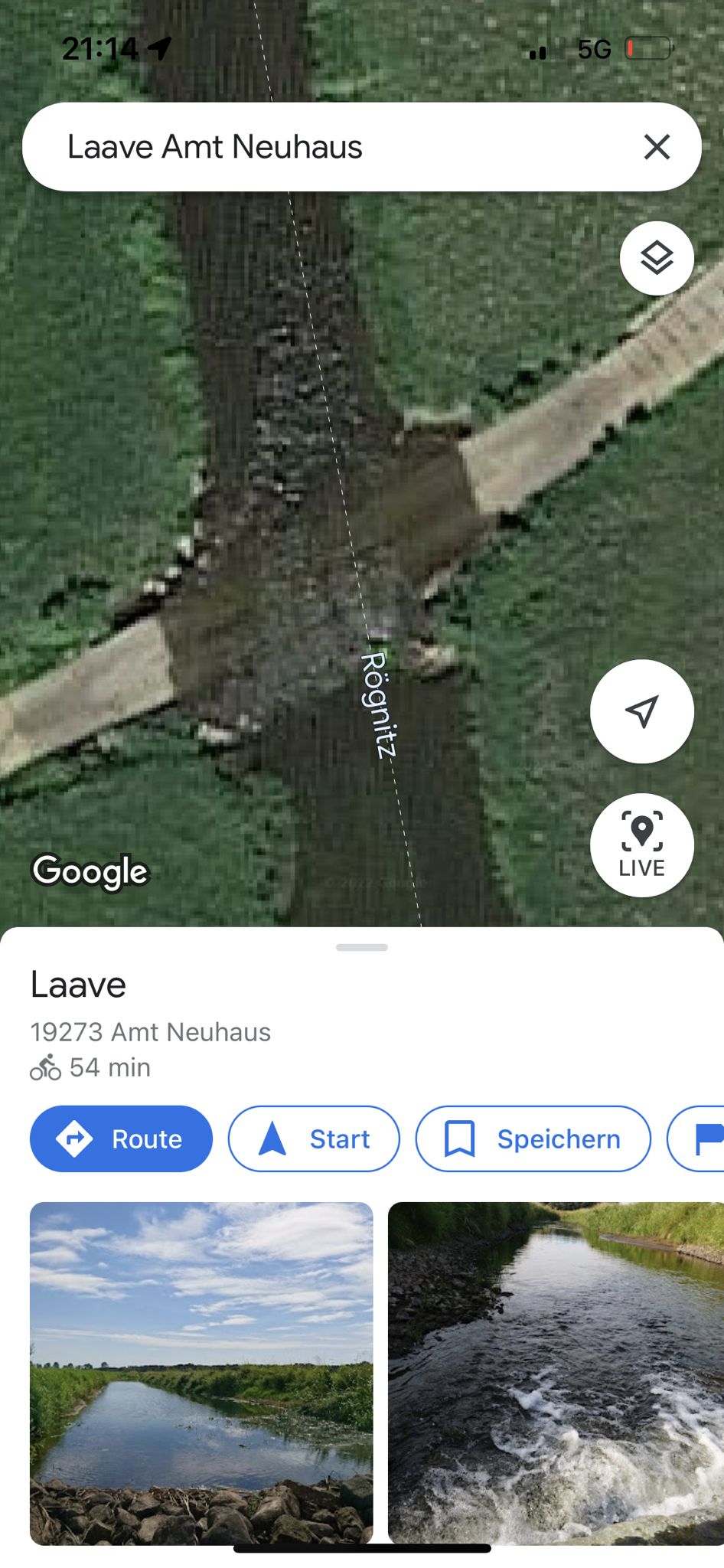The image size is (724, 1568).
Task: Open the photo of rushing water
Action: pyautogui.click(x=556, y=1373)
